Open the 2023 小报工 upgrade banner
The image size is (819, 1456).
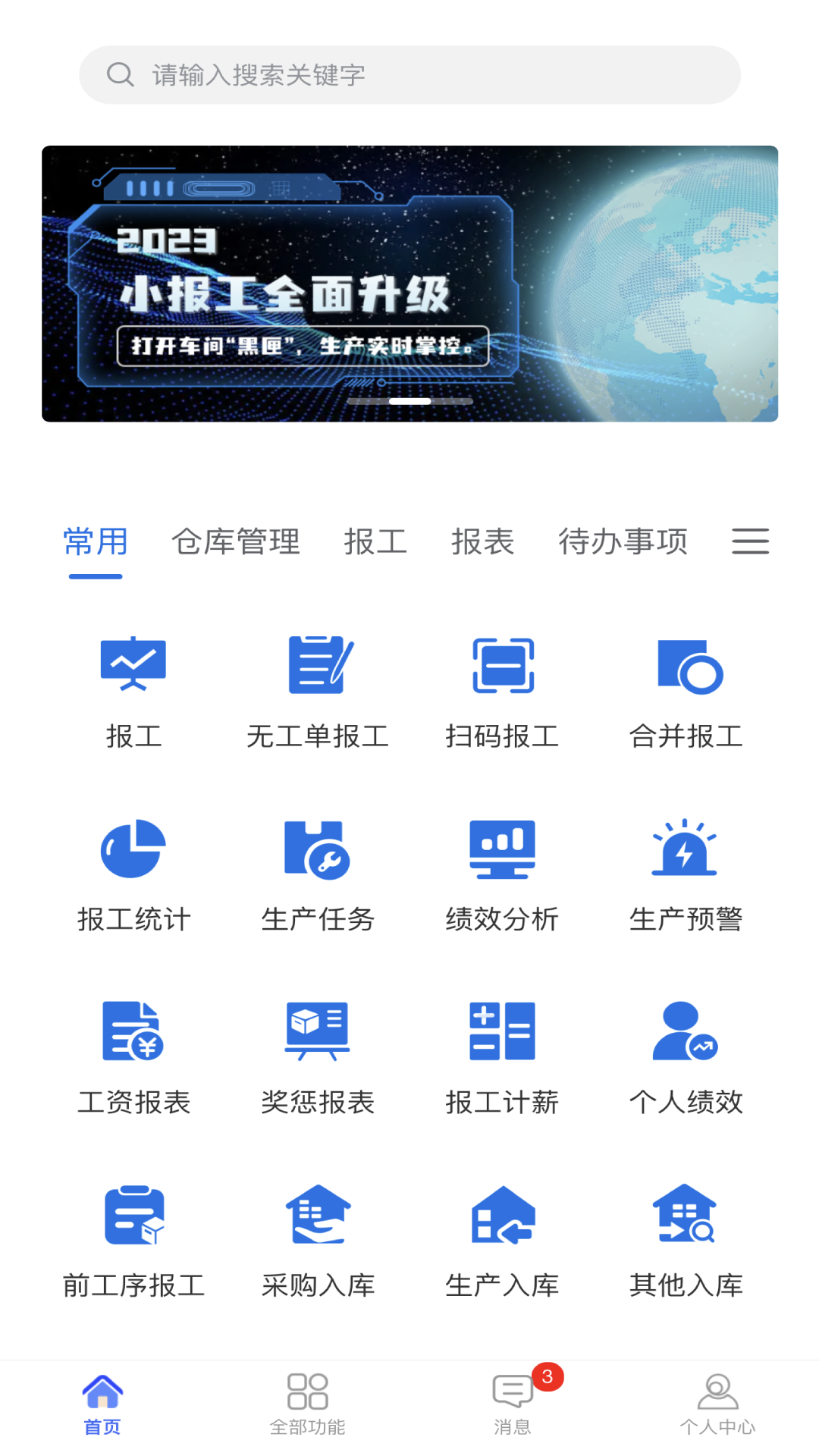tap(409, 284)
